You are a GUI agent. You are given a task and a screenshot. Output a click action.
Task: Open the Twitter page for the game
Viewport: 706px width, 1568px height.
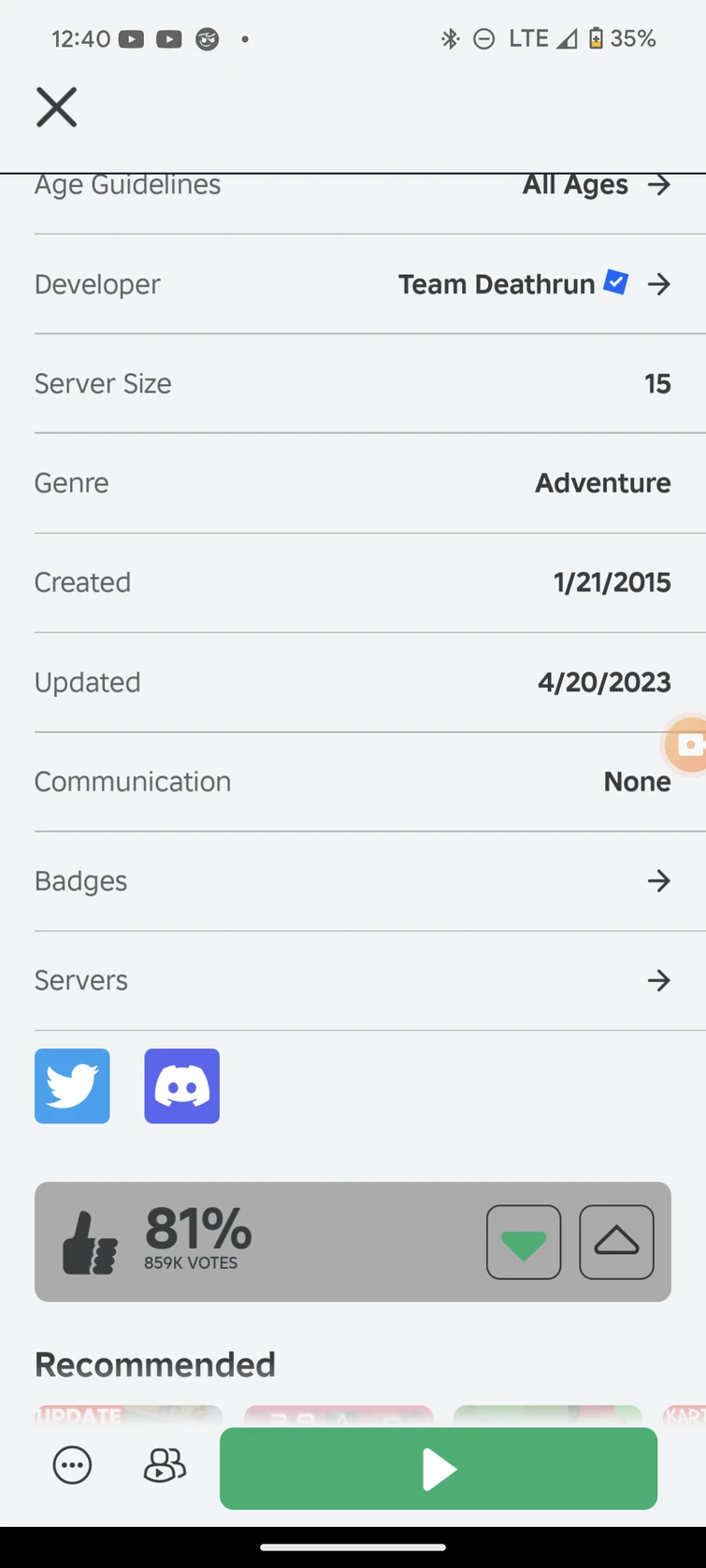72,1086
